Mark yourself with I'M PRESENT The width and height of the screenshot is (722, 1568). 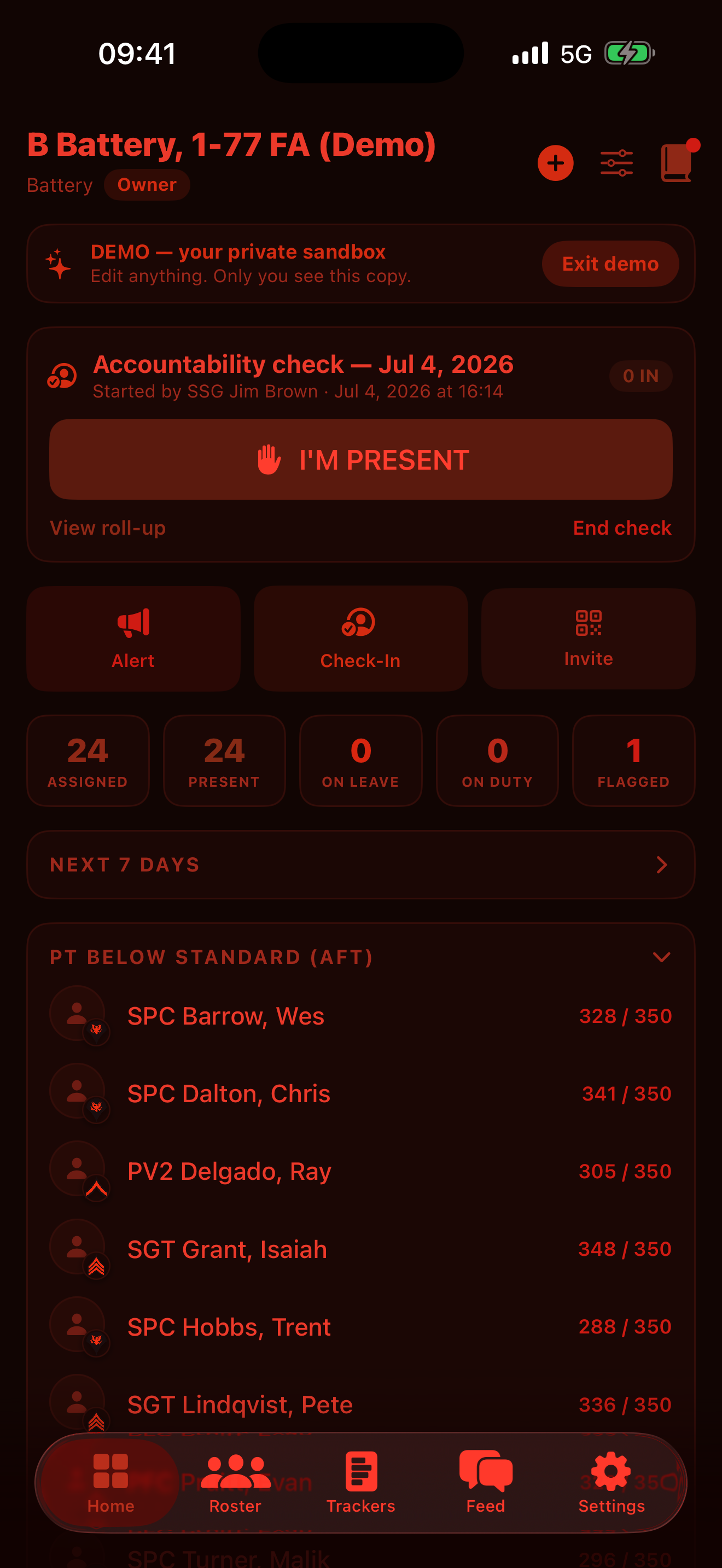[361, 460]
